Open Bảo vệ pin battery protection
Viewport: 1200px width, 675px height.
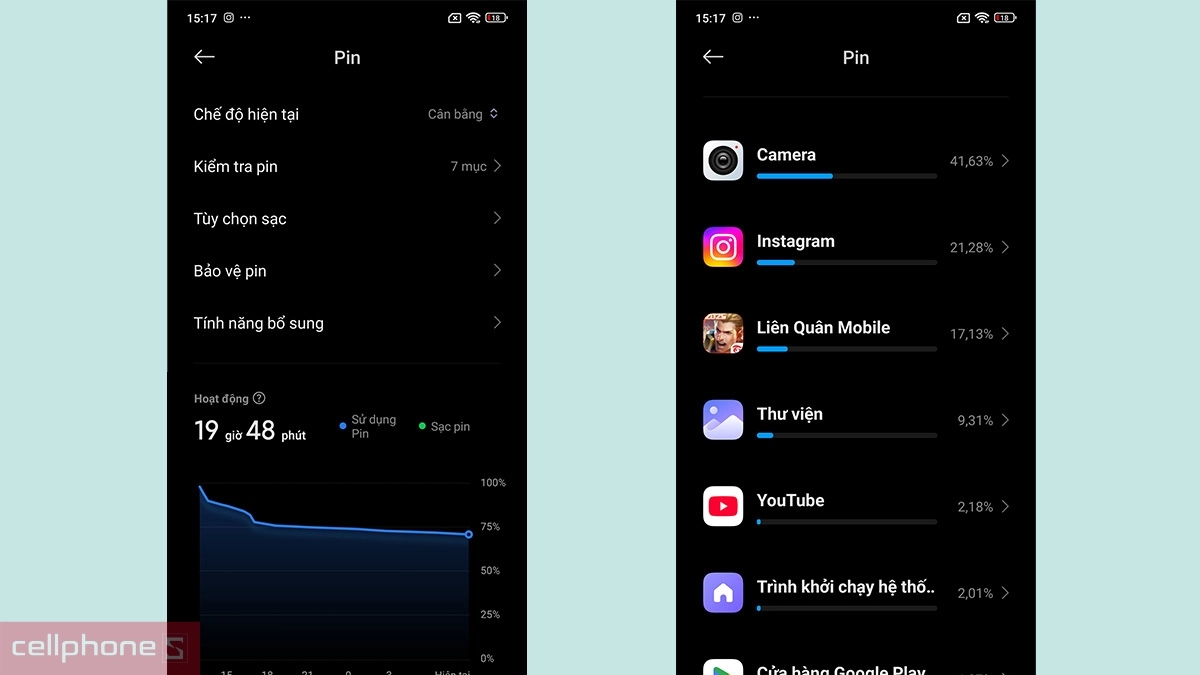coord(346,271)
